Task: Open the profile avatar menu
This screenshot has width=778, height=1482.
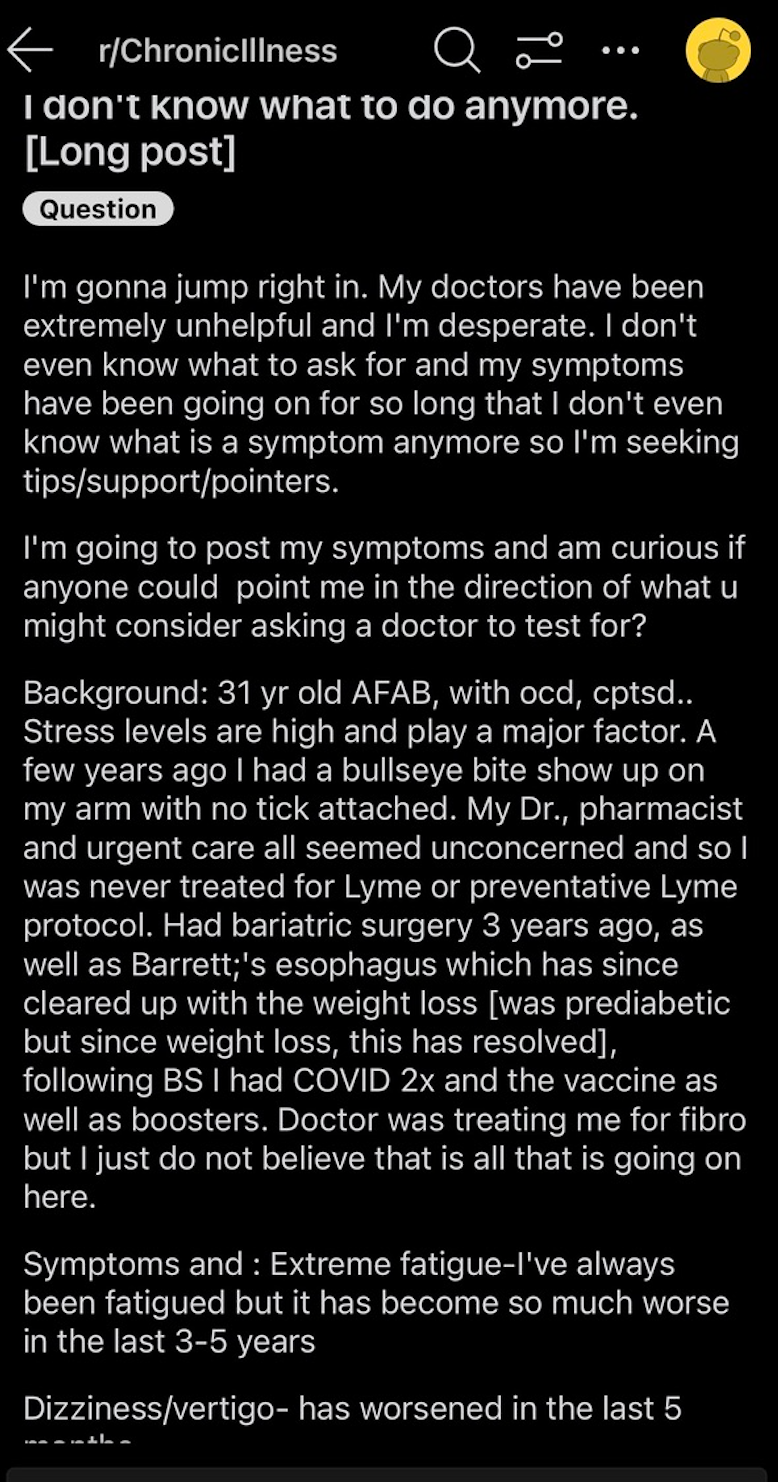Action: [718, 50]
